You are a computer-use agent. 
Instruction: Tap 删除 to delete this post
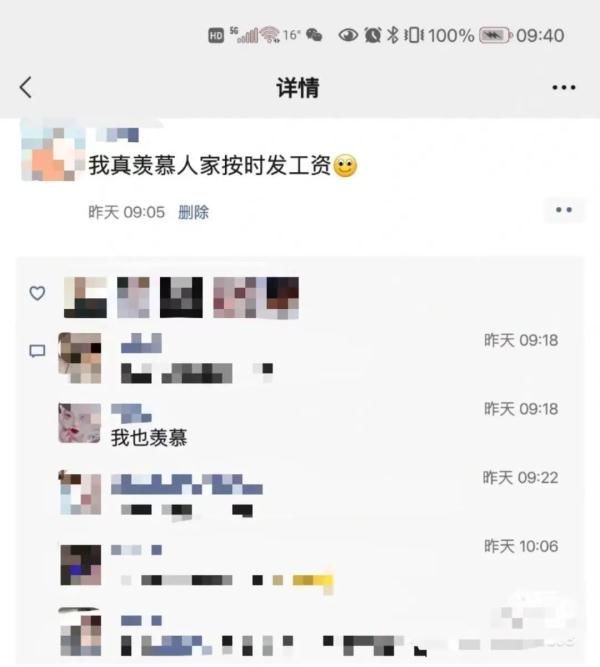(193, 212)
